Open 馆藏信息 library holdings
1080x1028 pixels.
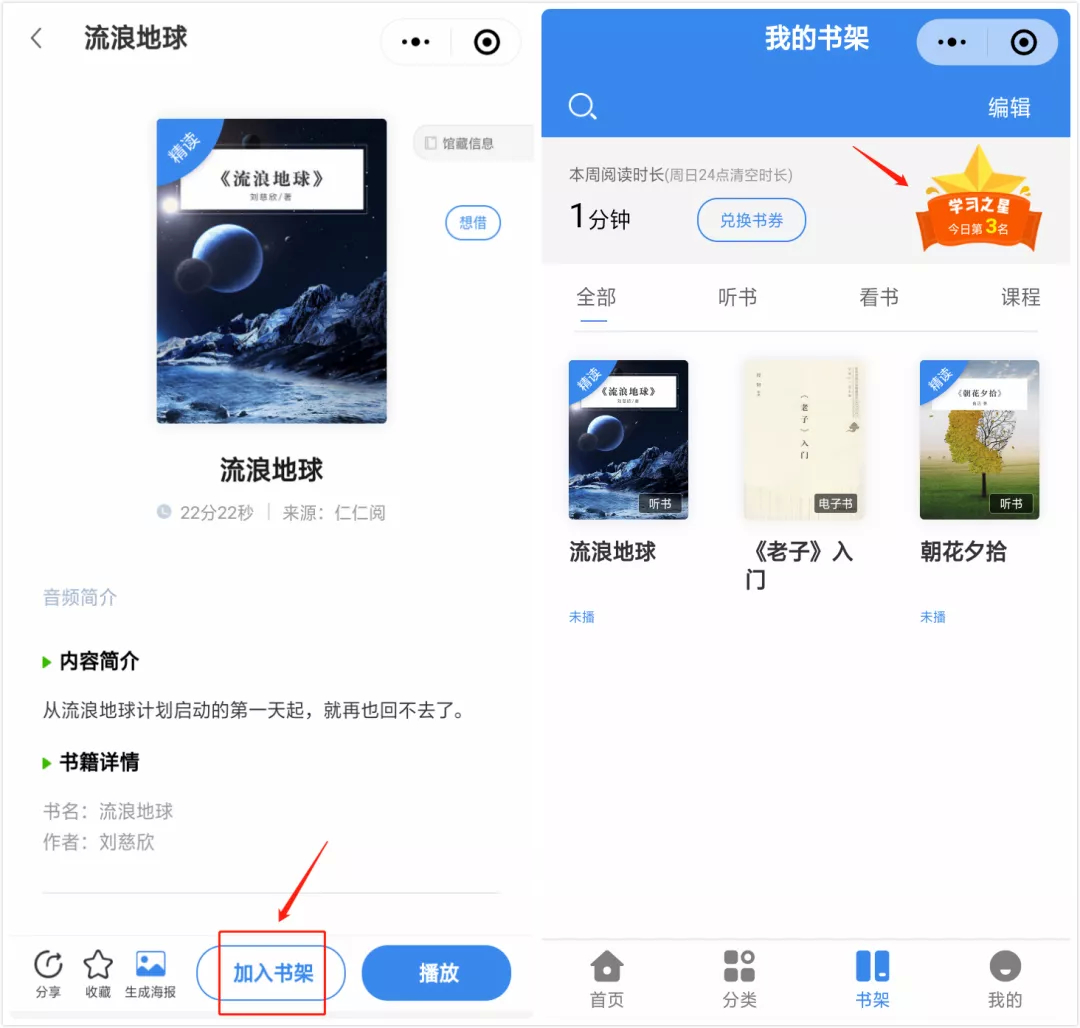point(470,143)
